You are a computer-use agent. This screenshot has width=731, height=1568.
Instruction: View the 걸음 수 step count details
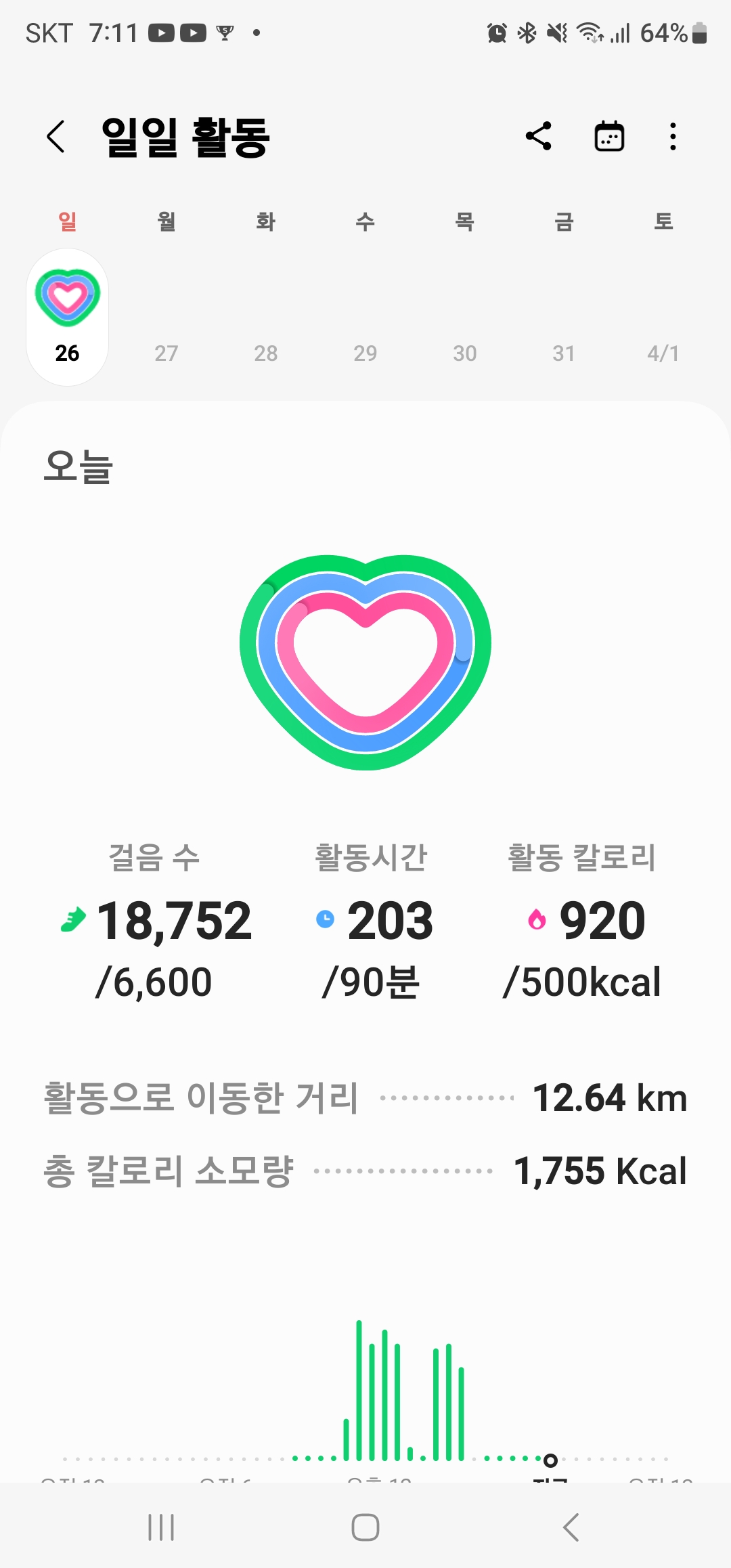click(156, 921)
